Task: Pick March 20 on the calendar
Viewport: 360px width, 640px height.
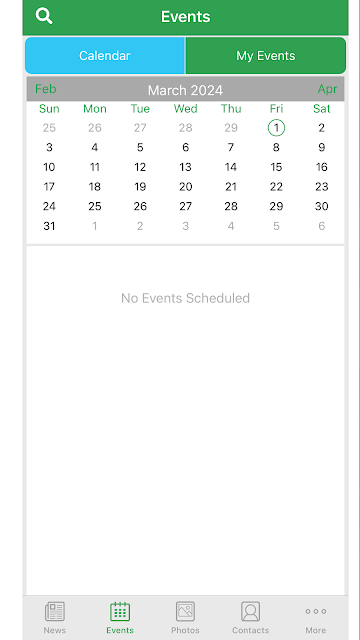Action: click(x=186, y=187)
